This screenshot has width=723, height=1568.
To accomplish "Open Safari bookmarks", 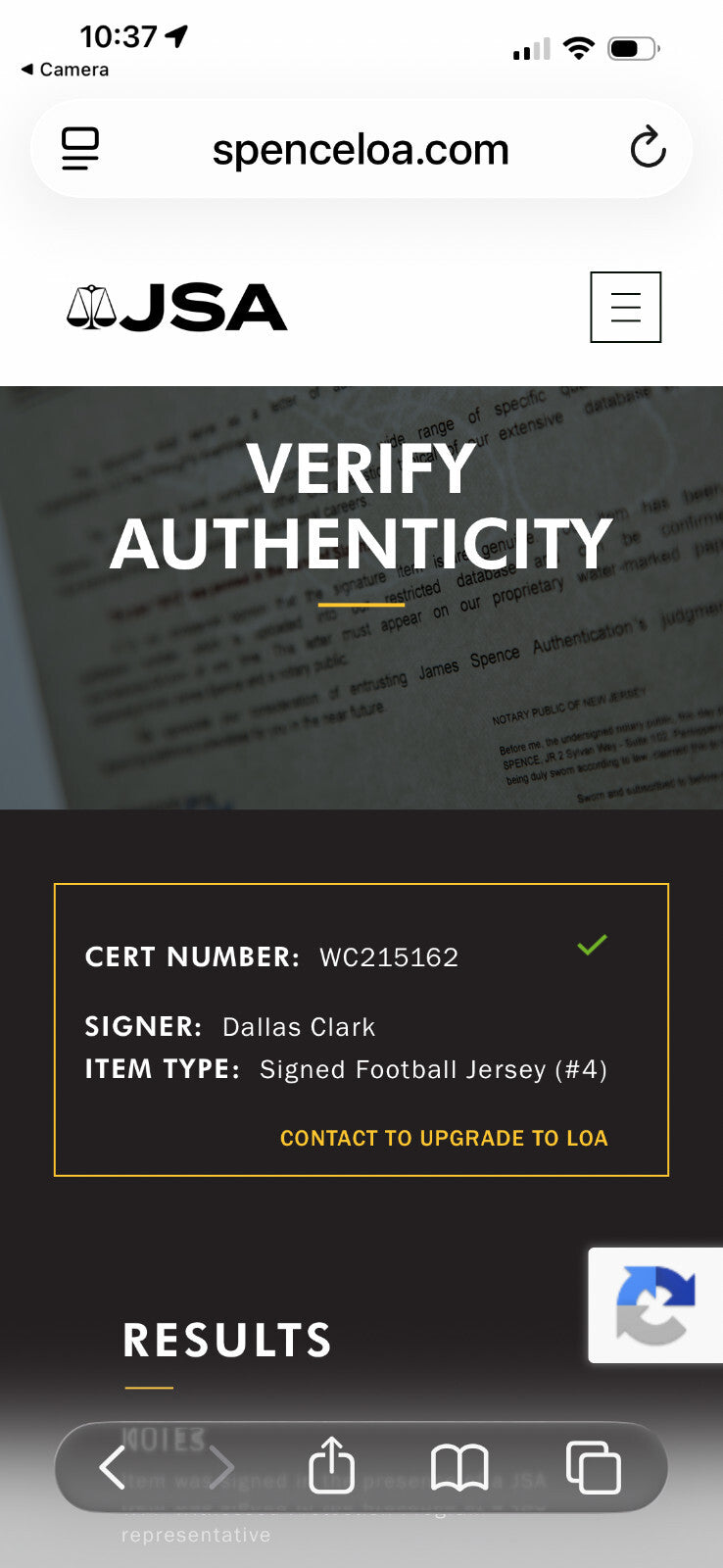I will point(459,1468).
